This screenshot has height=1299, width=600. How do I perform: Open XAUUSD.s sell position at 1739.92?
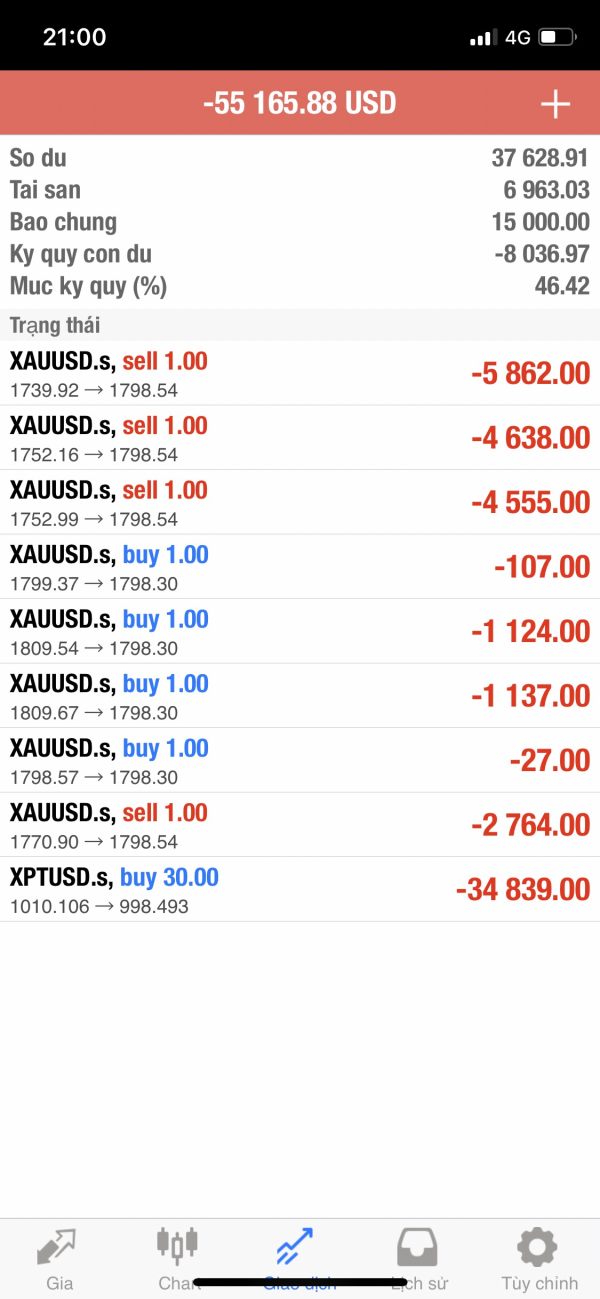[300, 373]
